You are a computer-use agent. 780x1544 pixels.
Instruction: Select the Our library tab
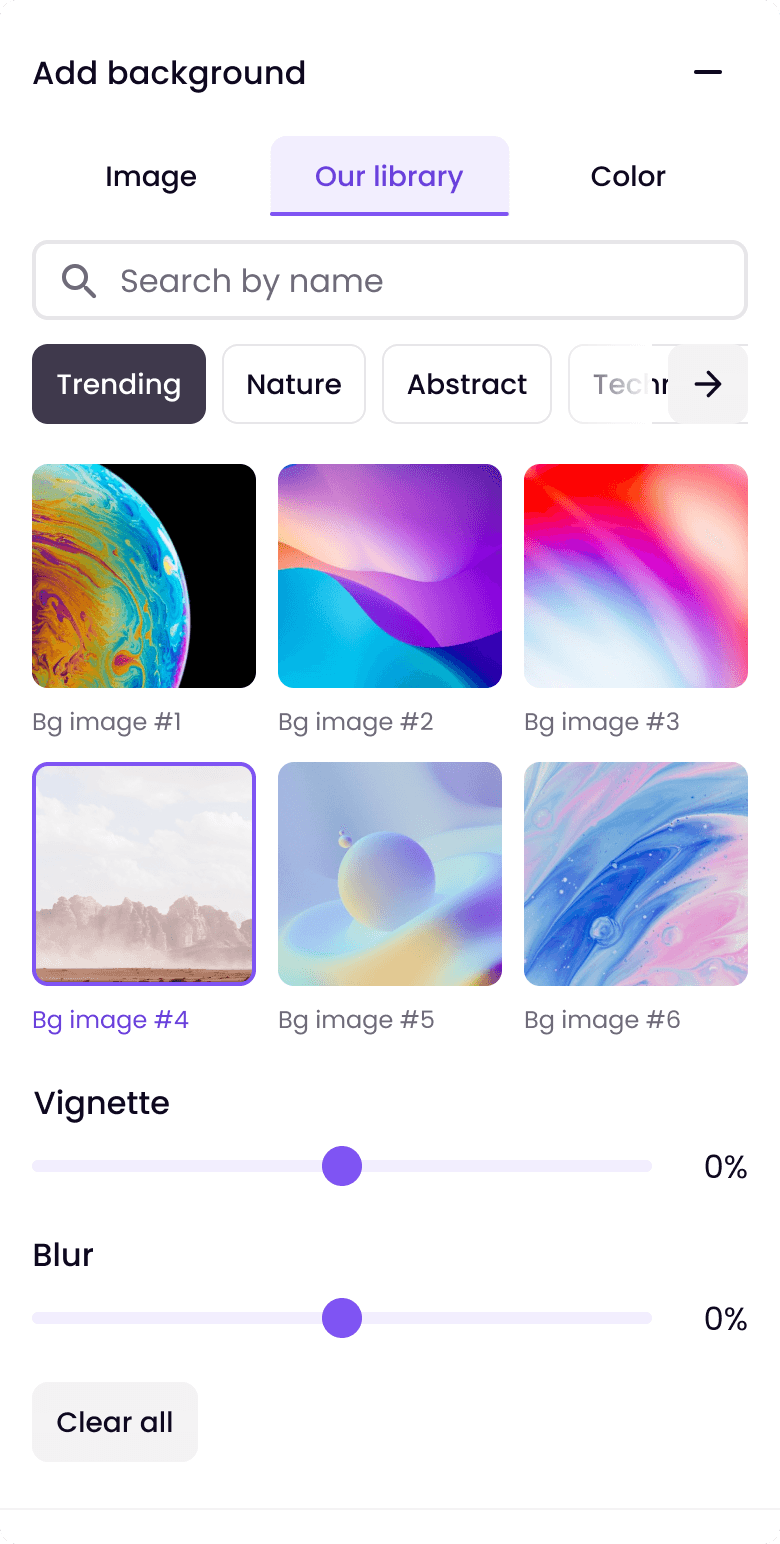(x=389, y=177)
